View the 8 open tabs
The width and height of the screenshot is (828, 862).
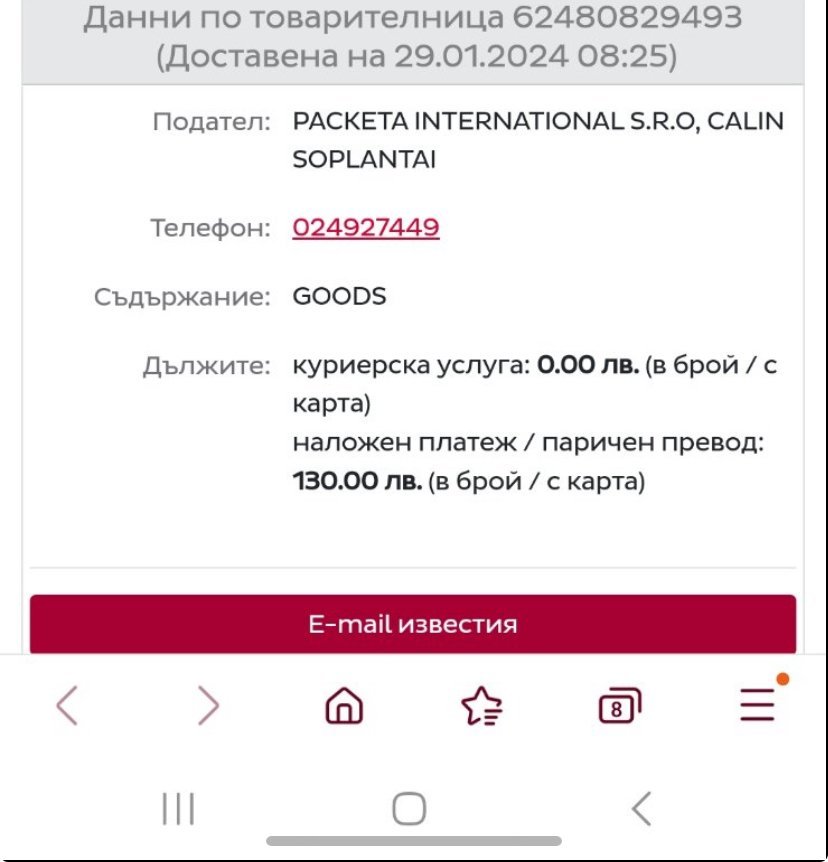tap(620, 705)
